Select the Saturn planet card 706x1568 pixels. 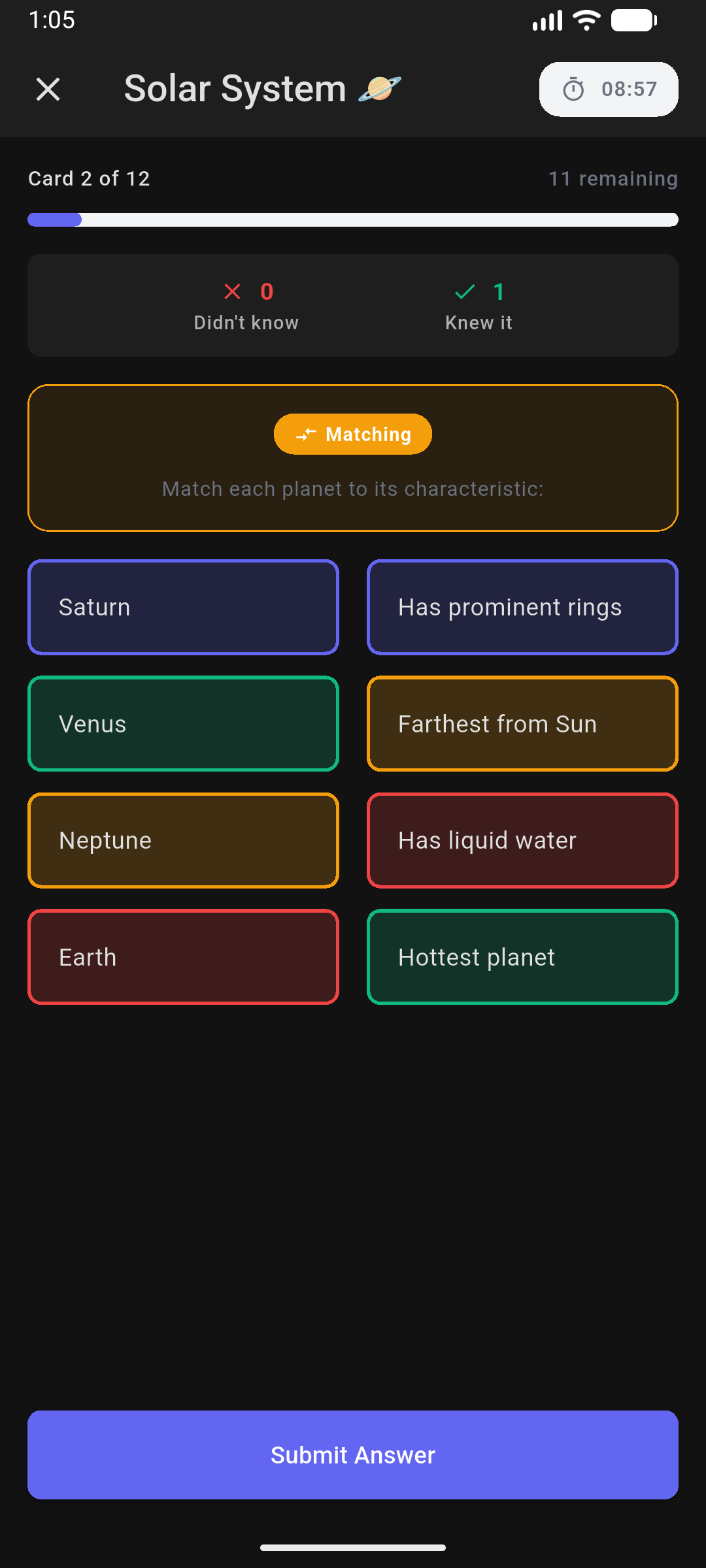(x=183, y=606)
